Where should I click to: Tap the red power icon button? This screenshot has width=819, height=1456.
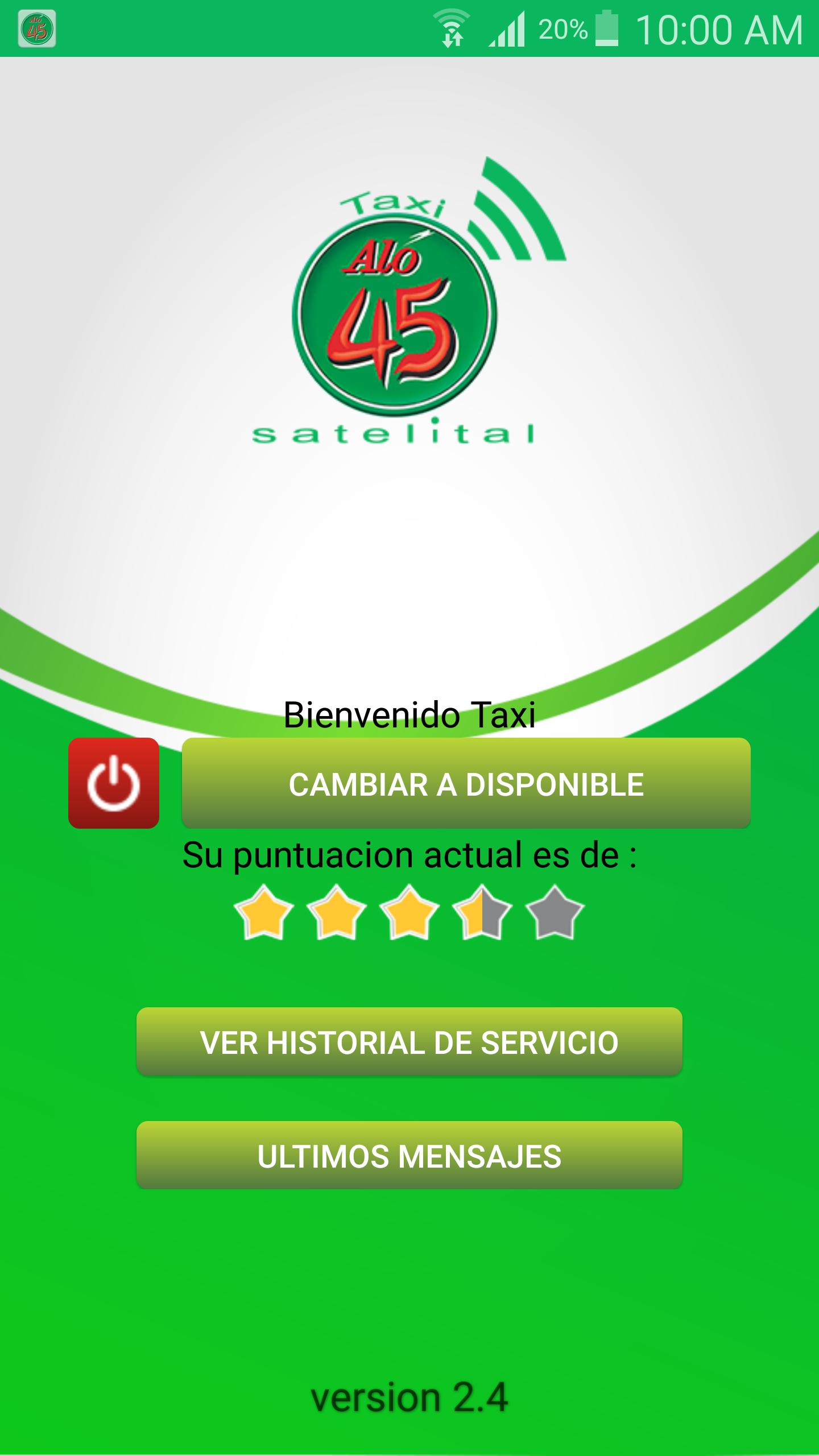pyautogui.click(x=114, y=783)
